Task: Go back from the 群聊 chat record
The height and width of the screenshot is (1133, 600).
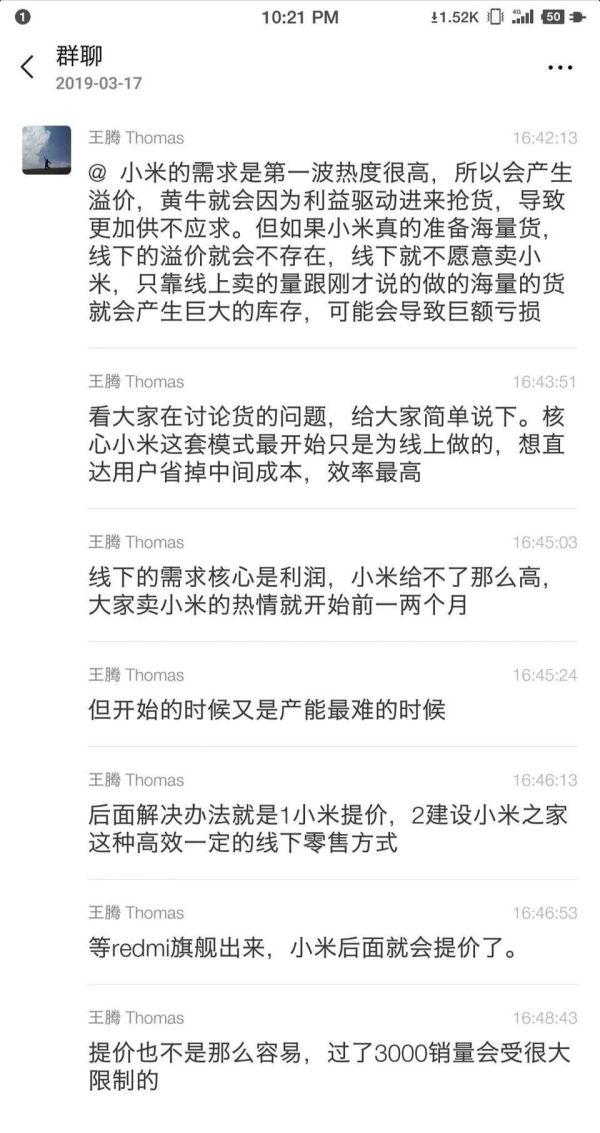Action: tap(27, 67)
